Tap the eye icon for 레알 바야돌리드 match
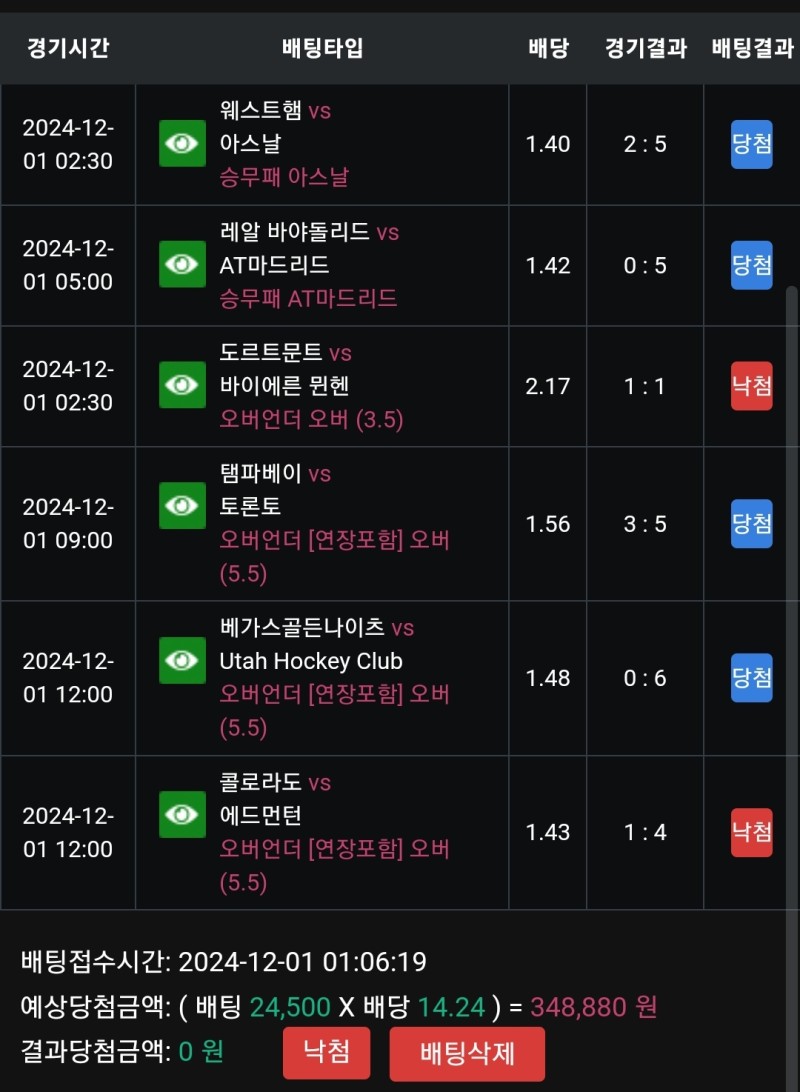The height and width of the screenshot is (1092, 800). point(182,264)
